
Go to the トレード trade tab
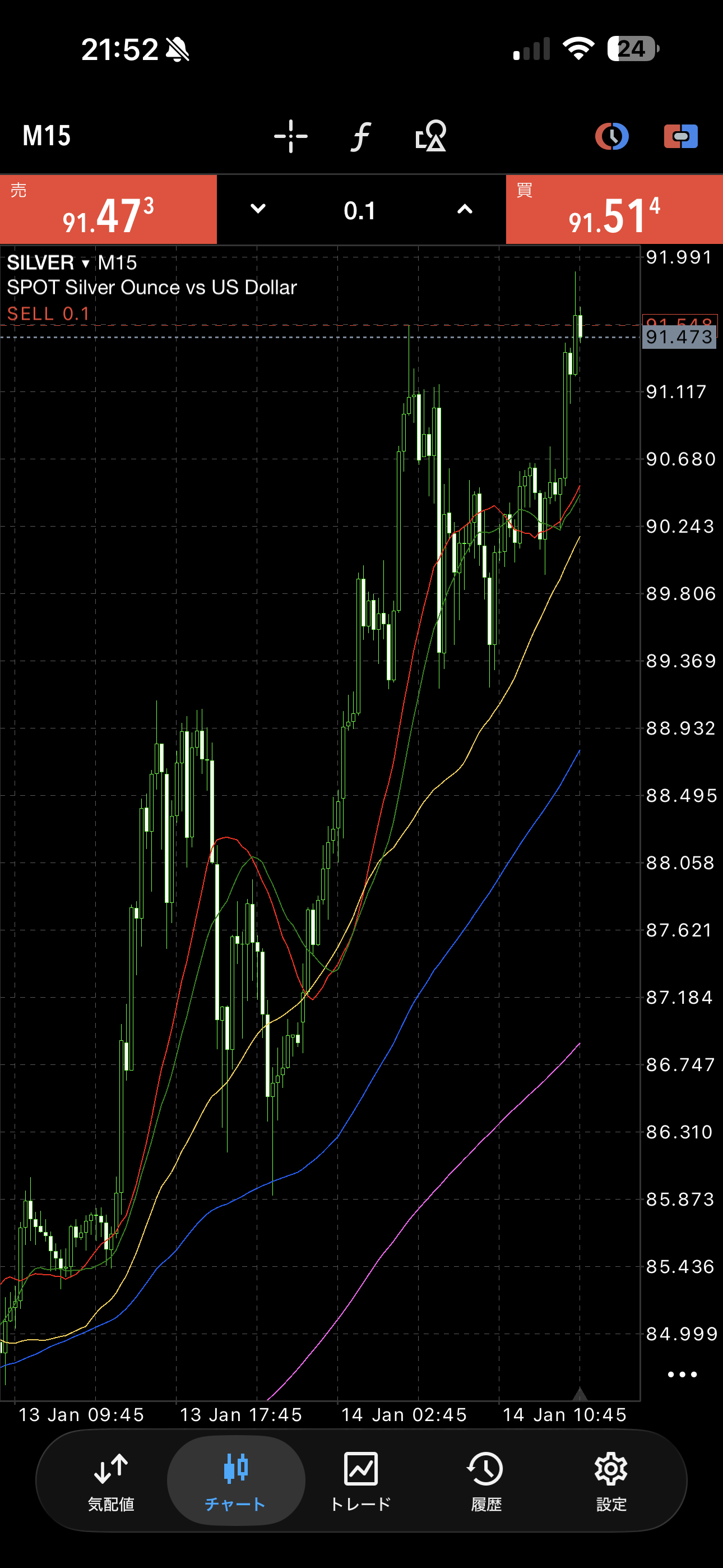click(x=361, y=1481)
